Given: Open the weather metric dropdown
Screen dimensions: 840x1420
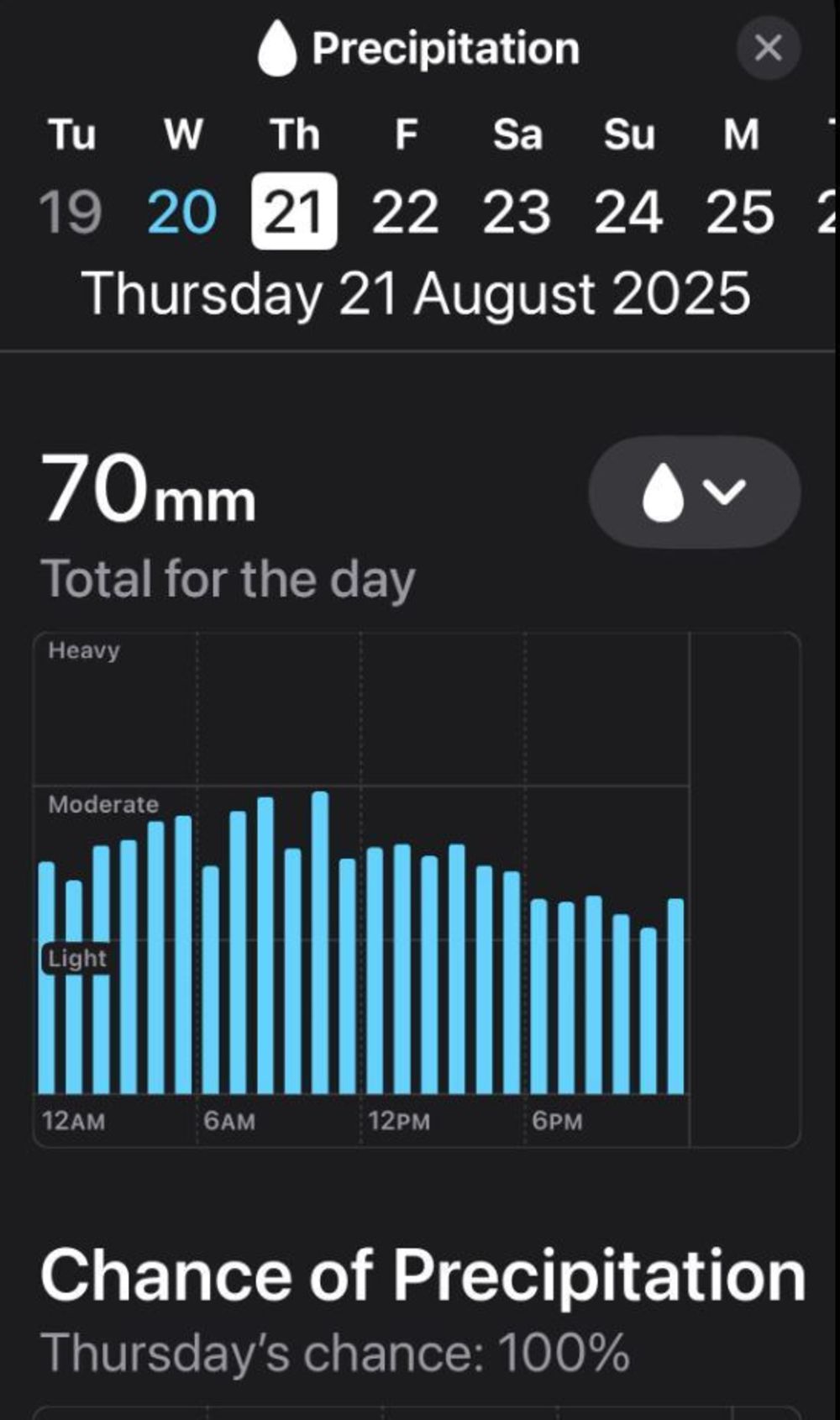Looking at the screenshot, I should click(x=694, y=492).
